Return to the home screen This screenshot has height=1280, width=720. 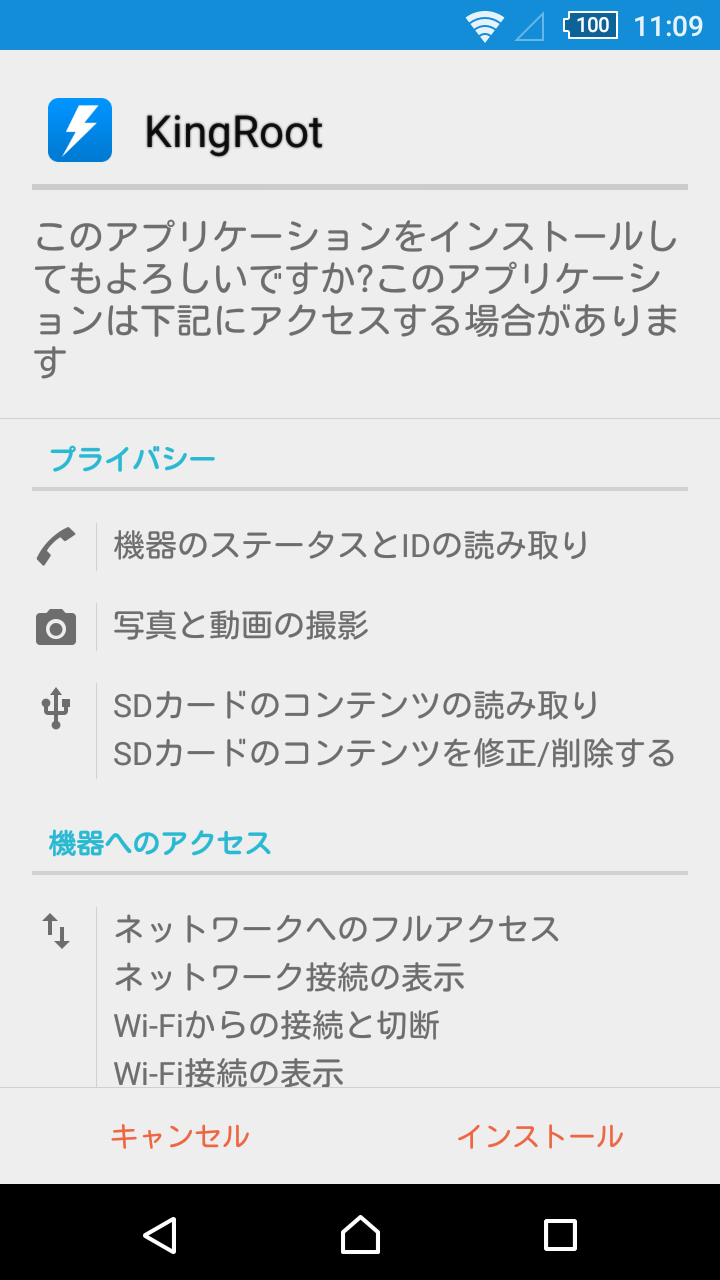[x=360, y=1234]
